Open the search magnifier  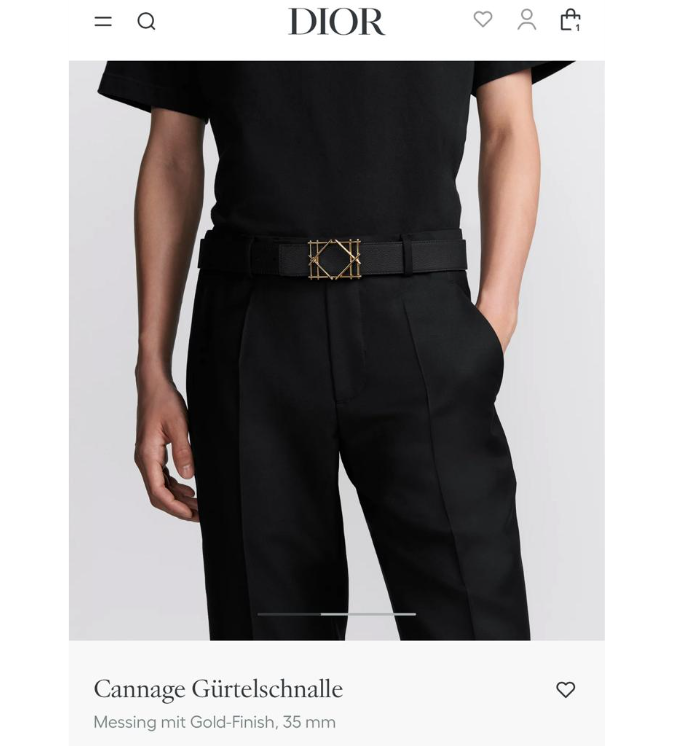[x=146, y=21]
